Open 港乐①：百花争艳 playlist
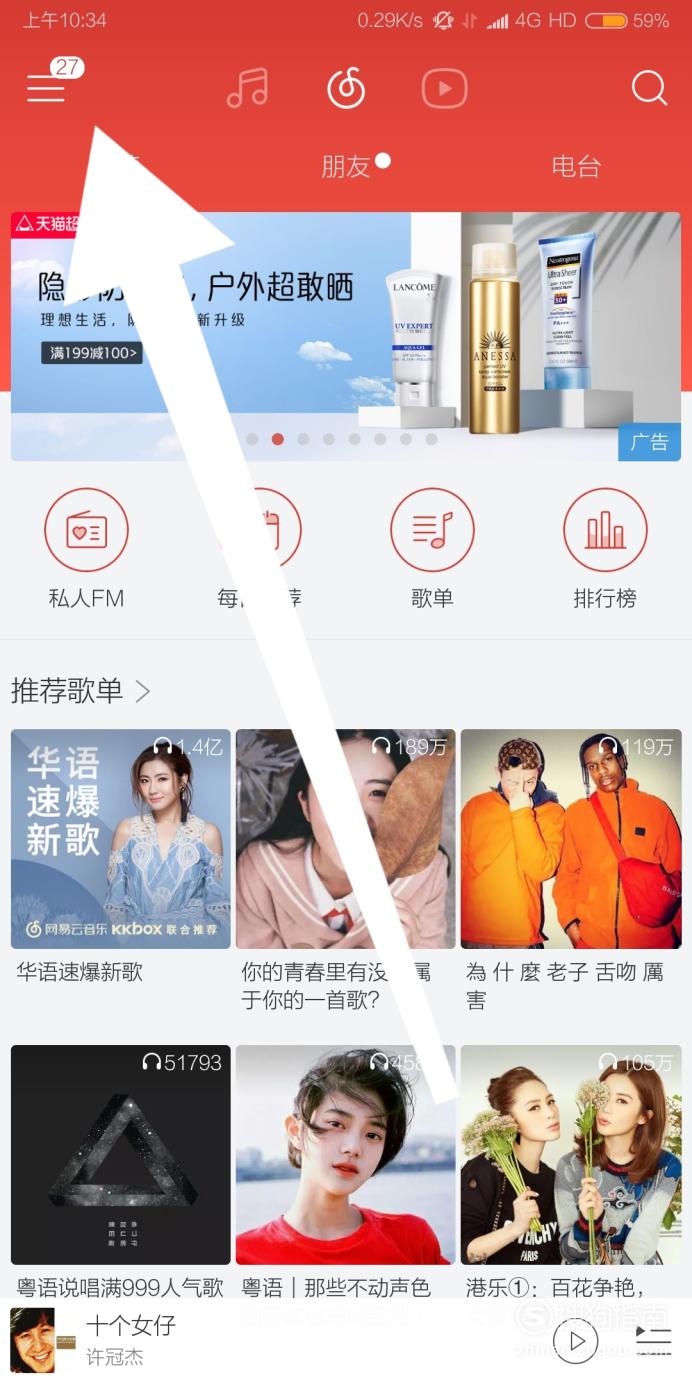Viewport: 692px width, 1384px height. 571,1172
